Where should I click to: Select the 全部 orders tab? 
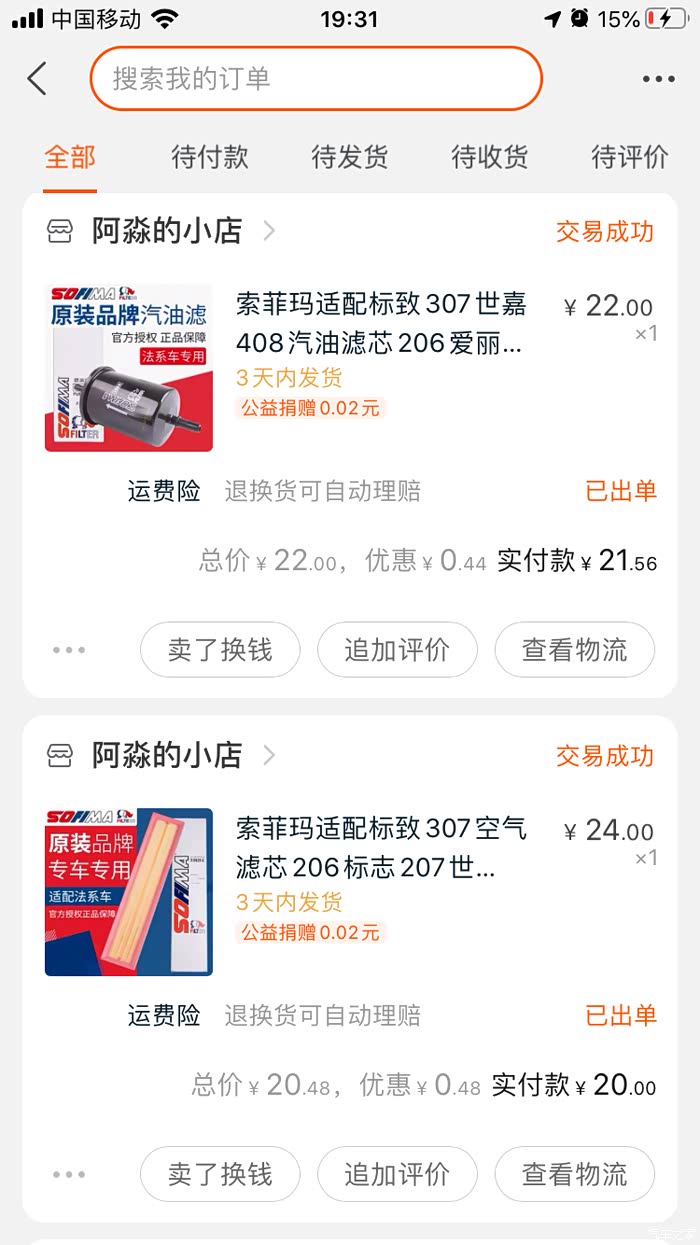point(70,157)
